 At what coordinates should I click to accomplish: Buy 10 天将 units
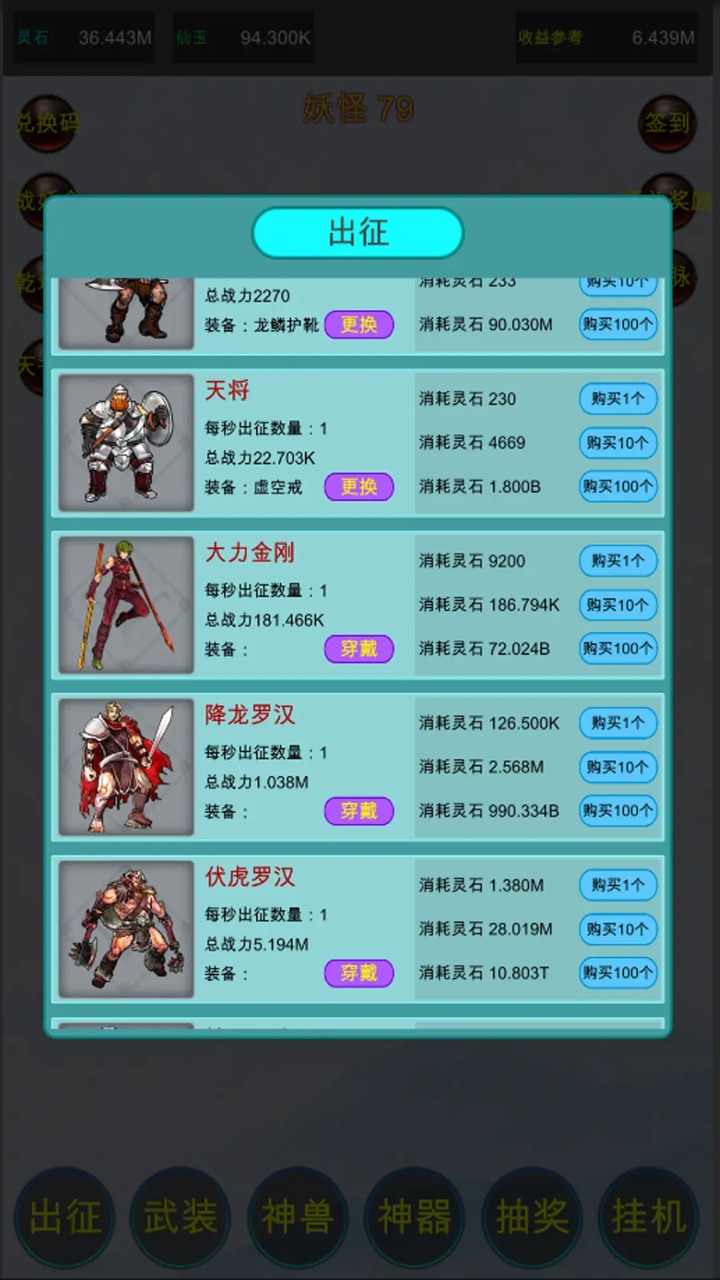pos(618,443)
